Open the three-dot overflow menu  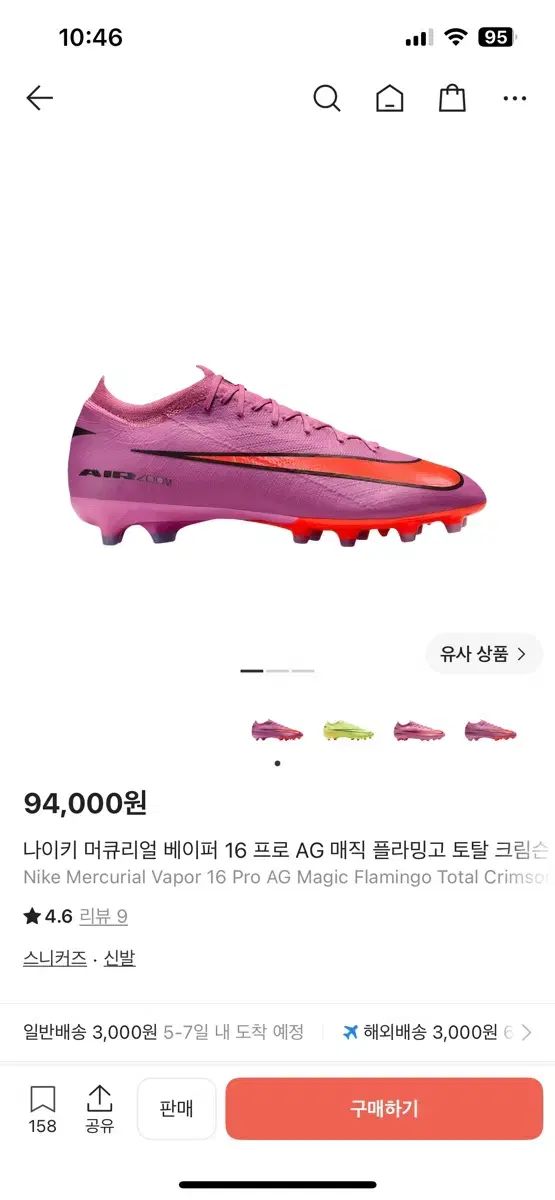click(515, 98)
